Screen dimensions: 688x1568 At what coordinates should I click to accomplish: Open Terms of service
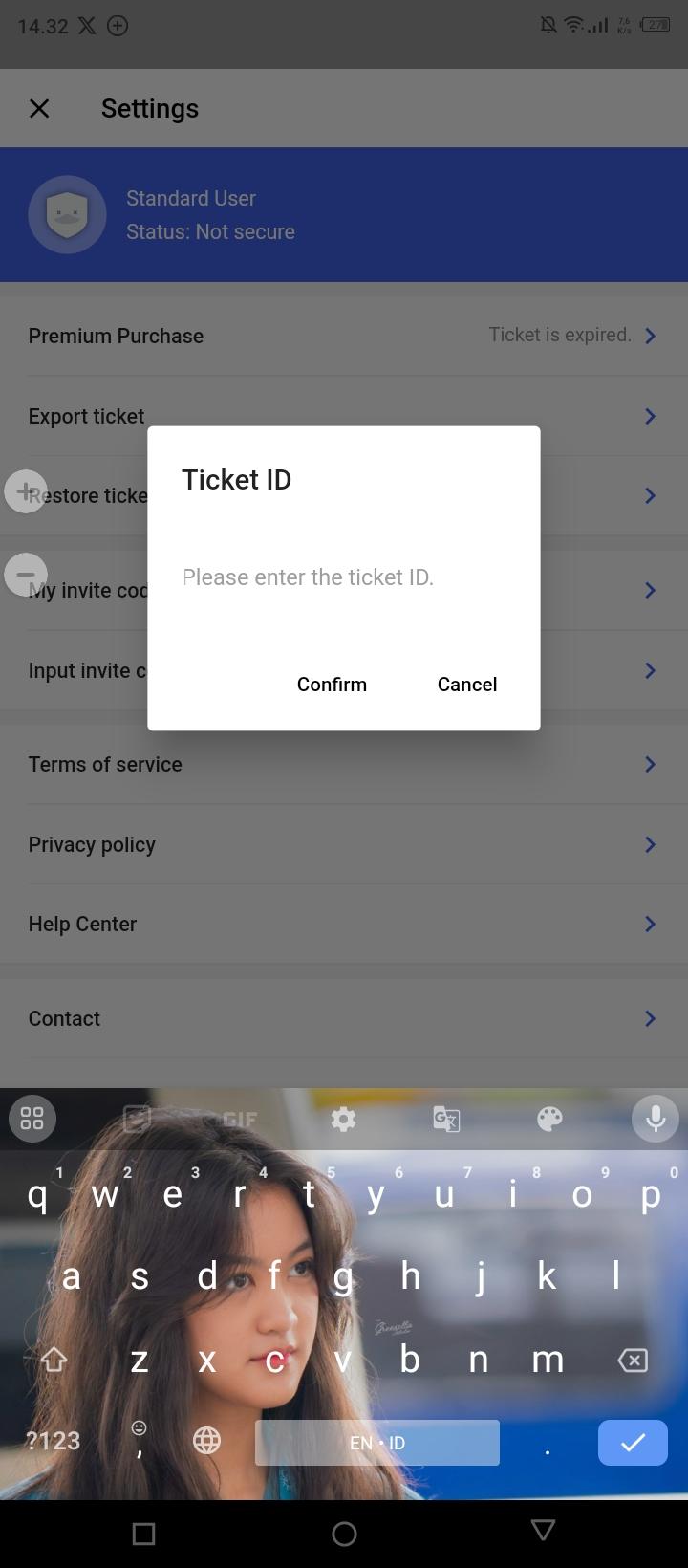343,765
